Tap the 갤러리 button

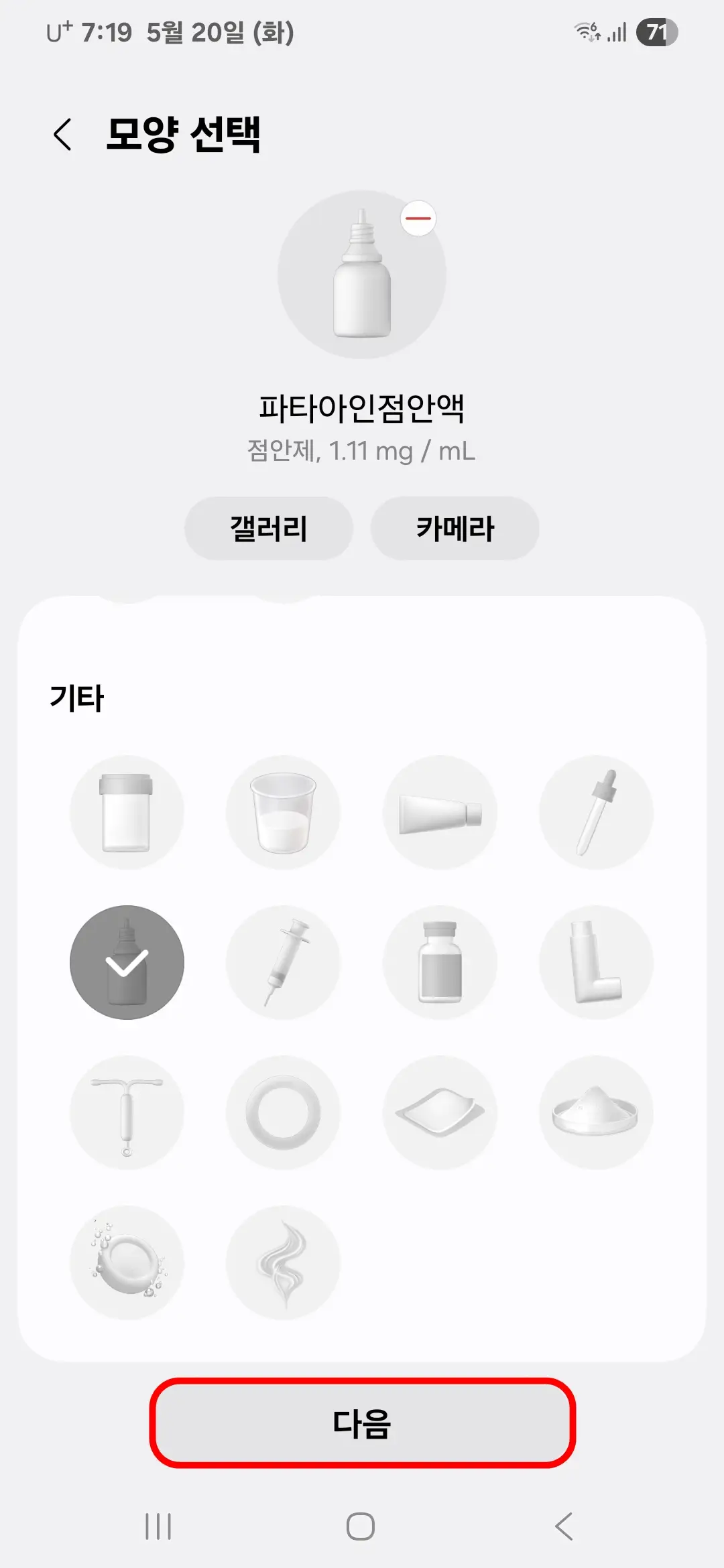tap(269, 527)
